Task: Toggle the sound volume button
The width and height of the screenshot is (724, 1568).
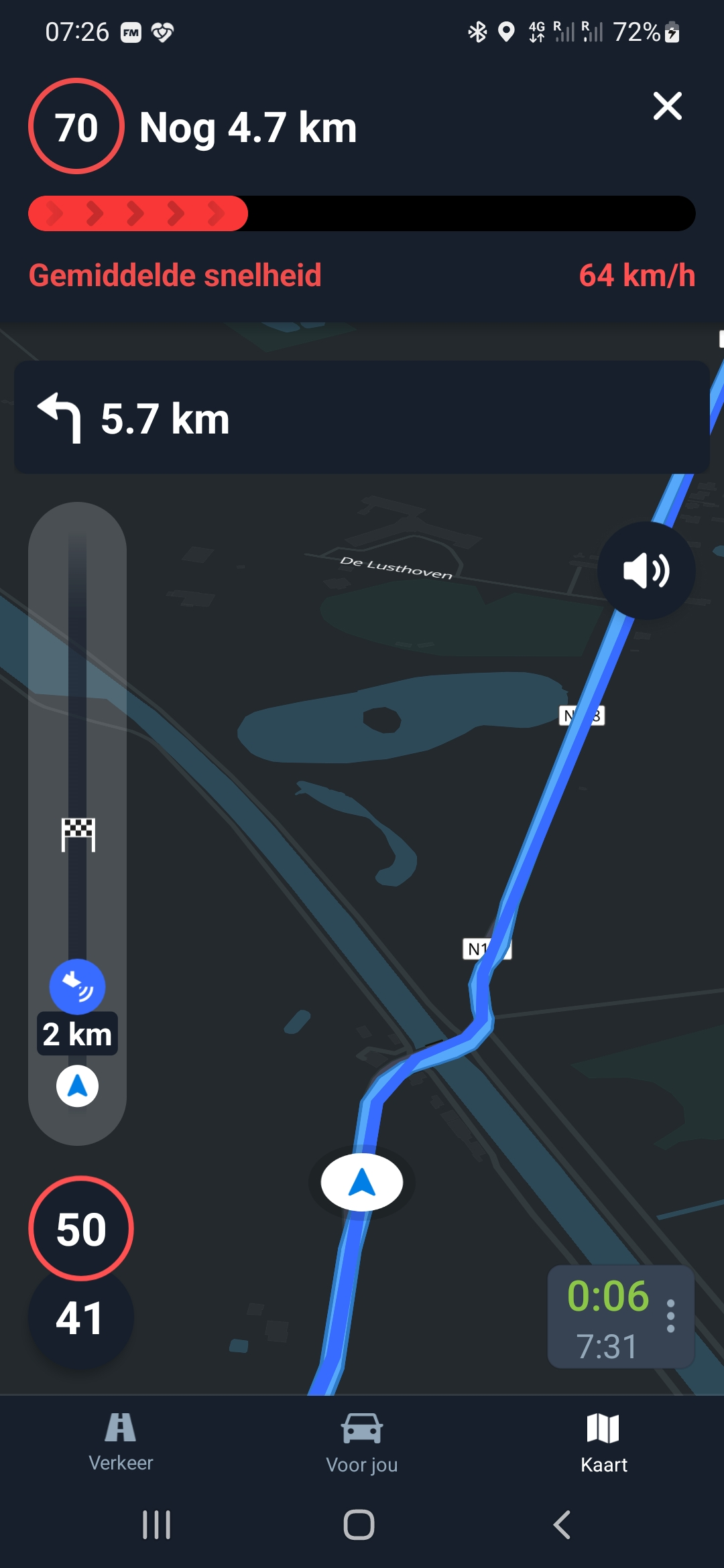Action: (646, 571)
